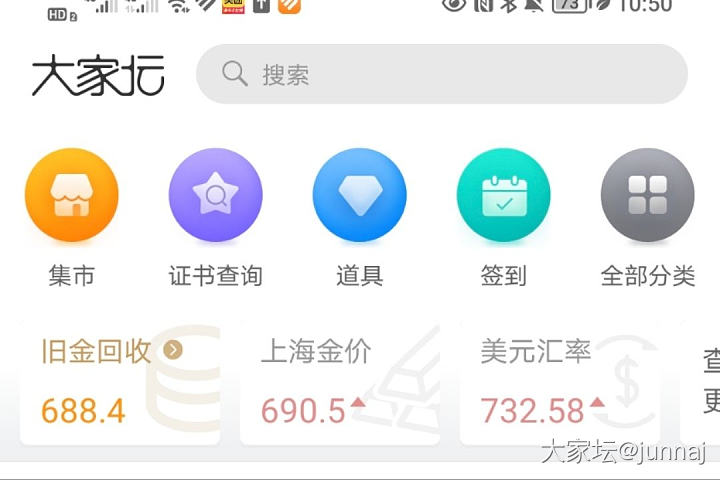The width and height of the screenshot is (720, 480).
Task: View the 美元汇率 exchange rate card
Action: pyautogui.click(x=558, y=382)
